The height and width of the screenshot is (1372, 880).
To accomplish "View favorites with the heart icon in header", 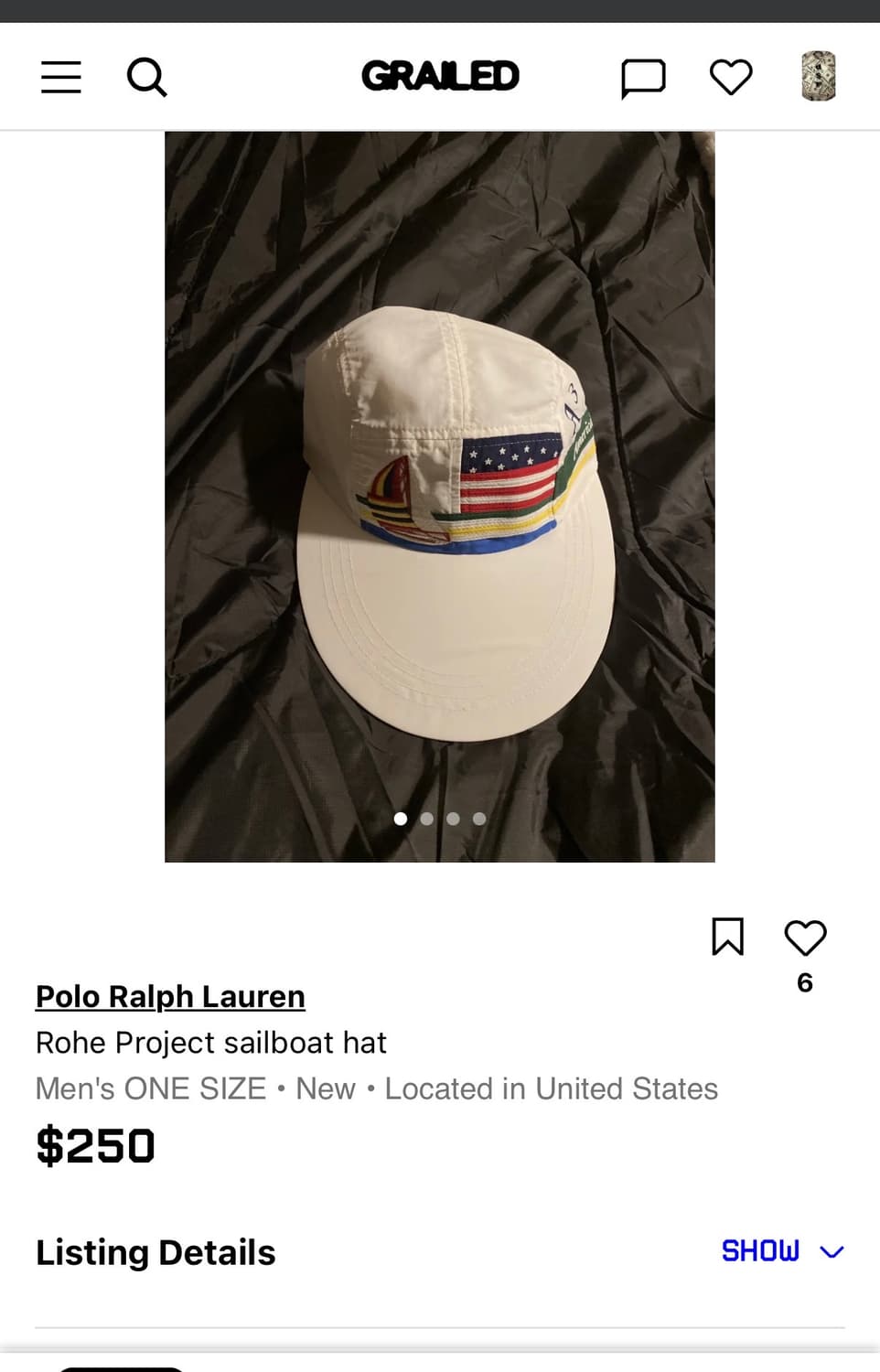I will coord(731,77).
